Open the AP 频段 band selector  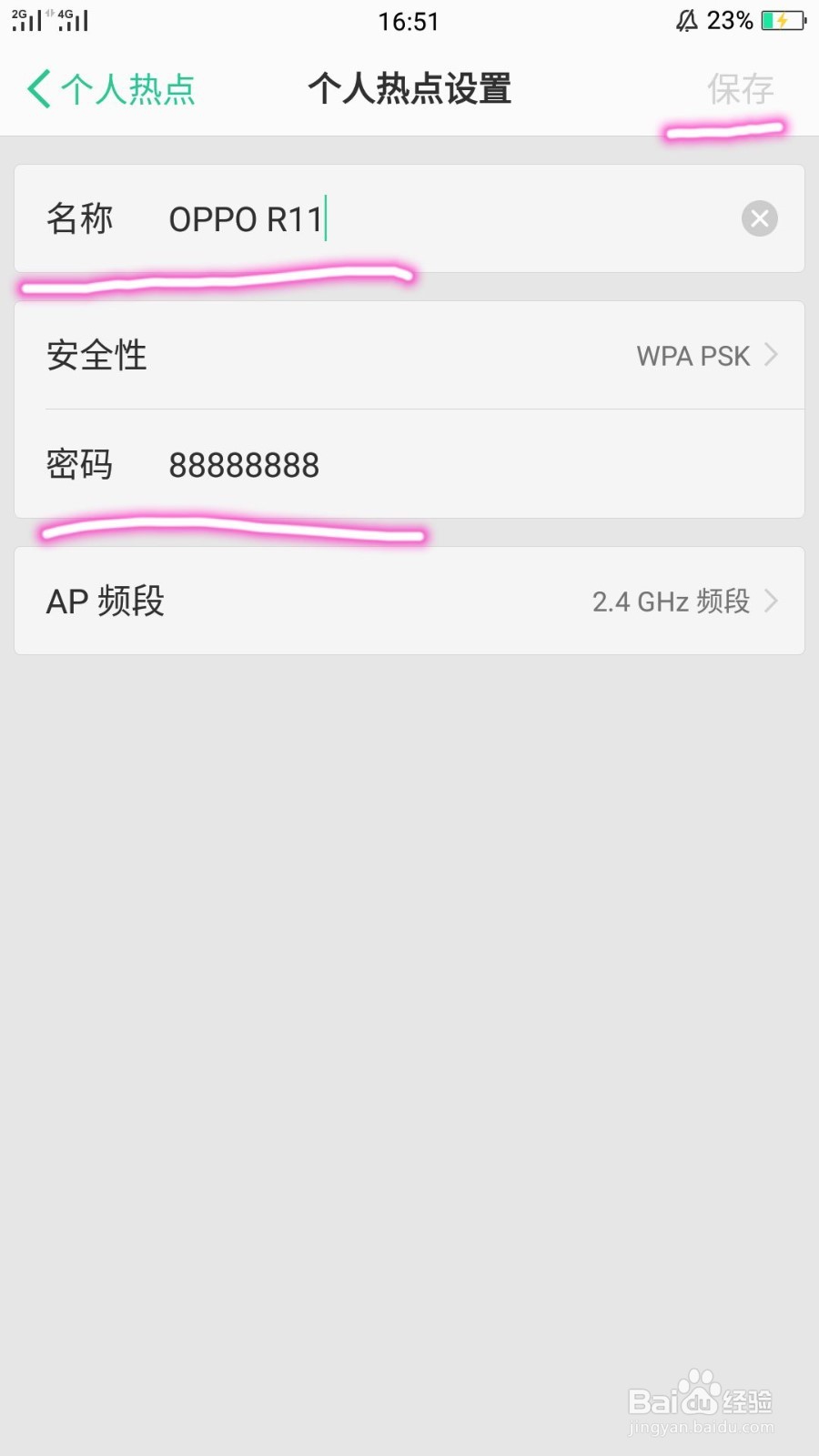tap(409, 601)
